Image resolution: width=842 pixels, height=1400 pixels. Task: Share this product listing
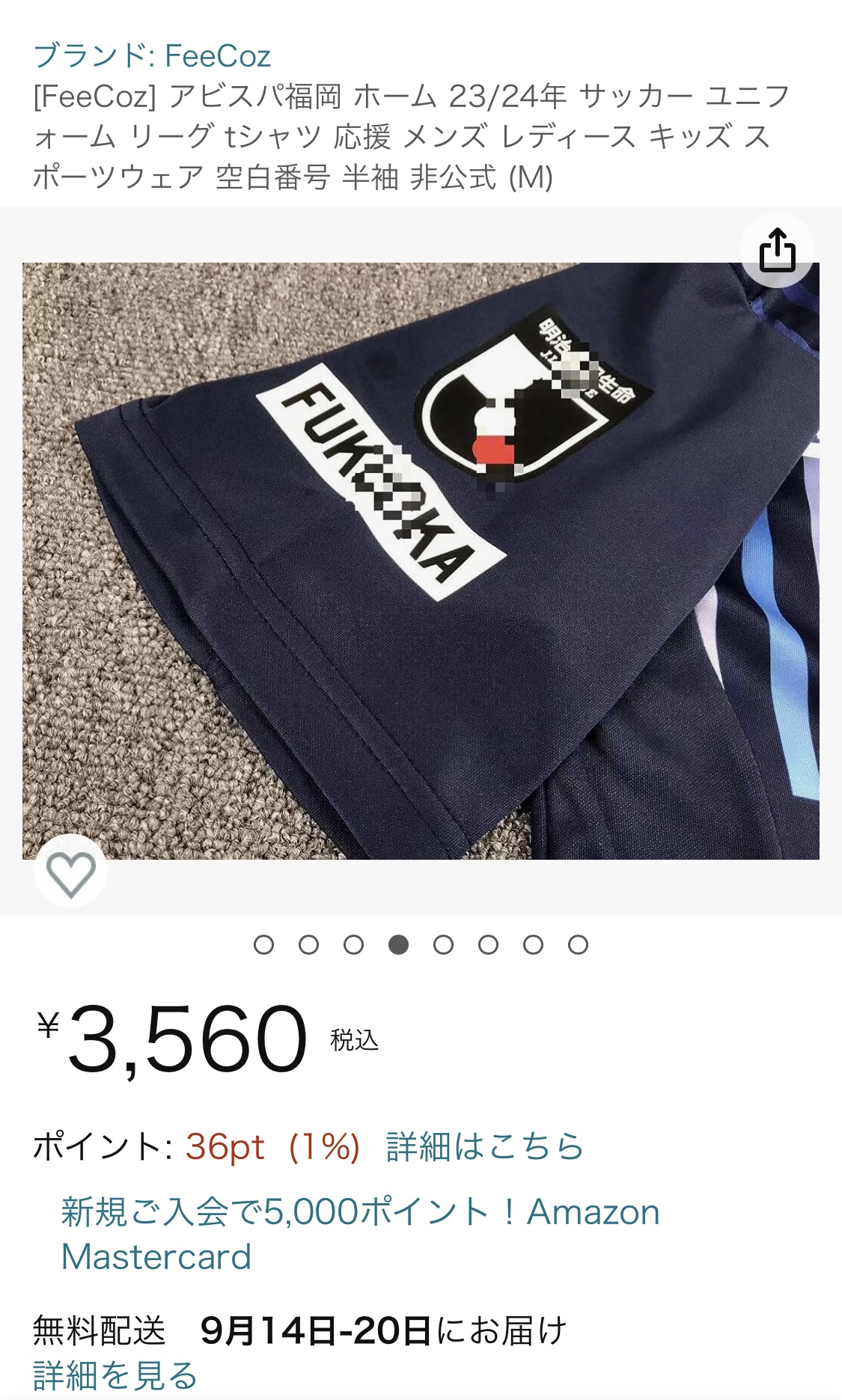pos(777,250)
